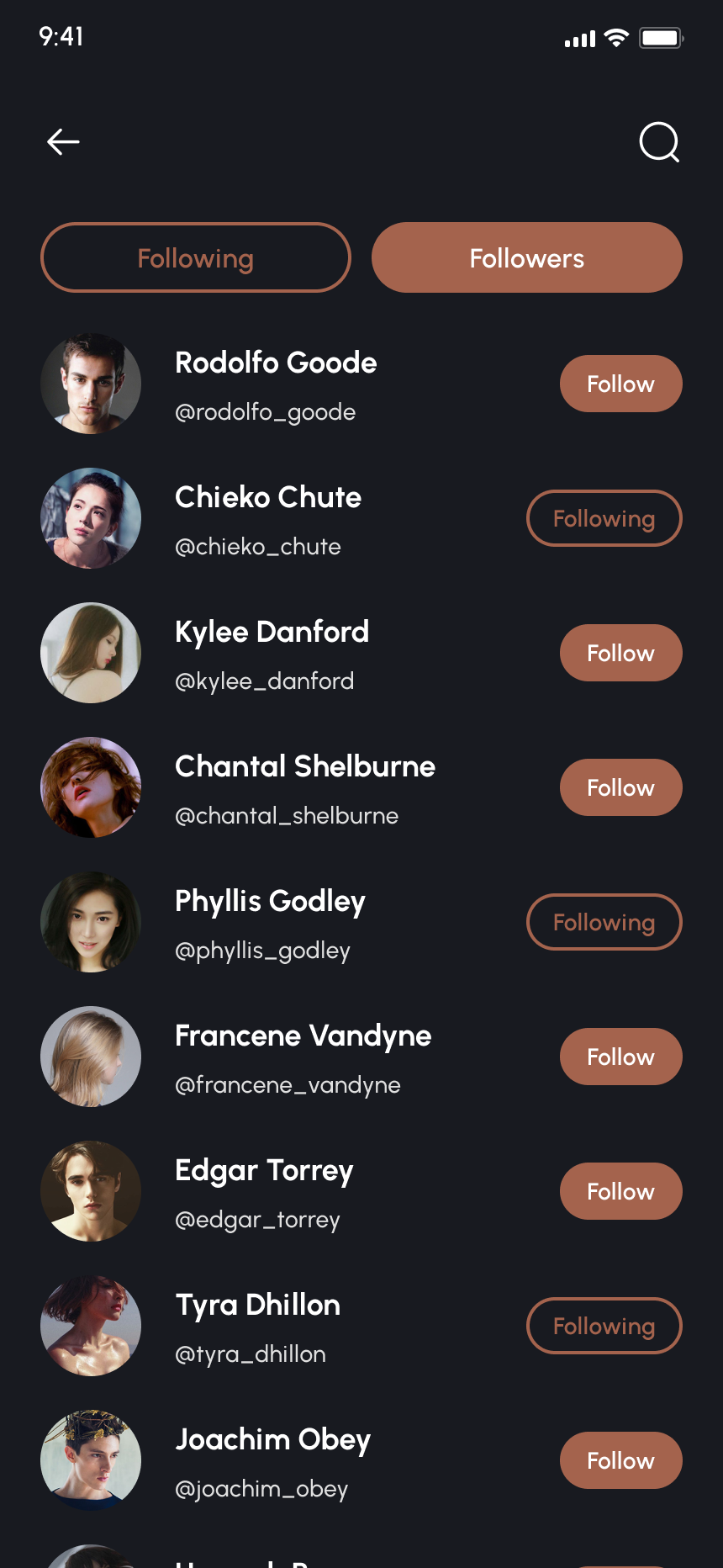Follow Kylee Danford
Screen dimensions: 723x1568
pos(620,653)
